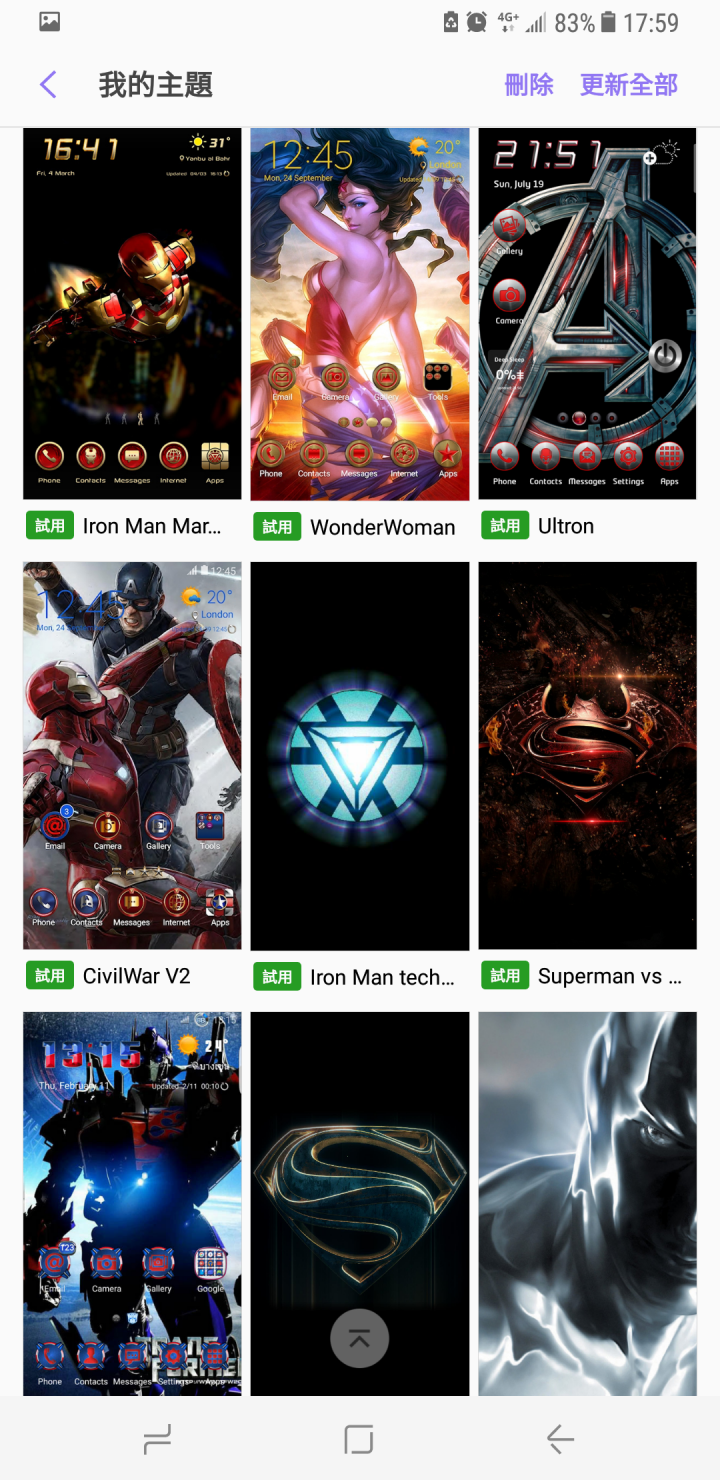Open the CivilWar V2 theme

point(132,755)
